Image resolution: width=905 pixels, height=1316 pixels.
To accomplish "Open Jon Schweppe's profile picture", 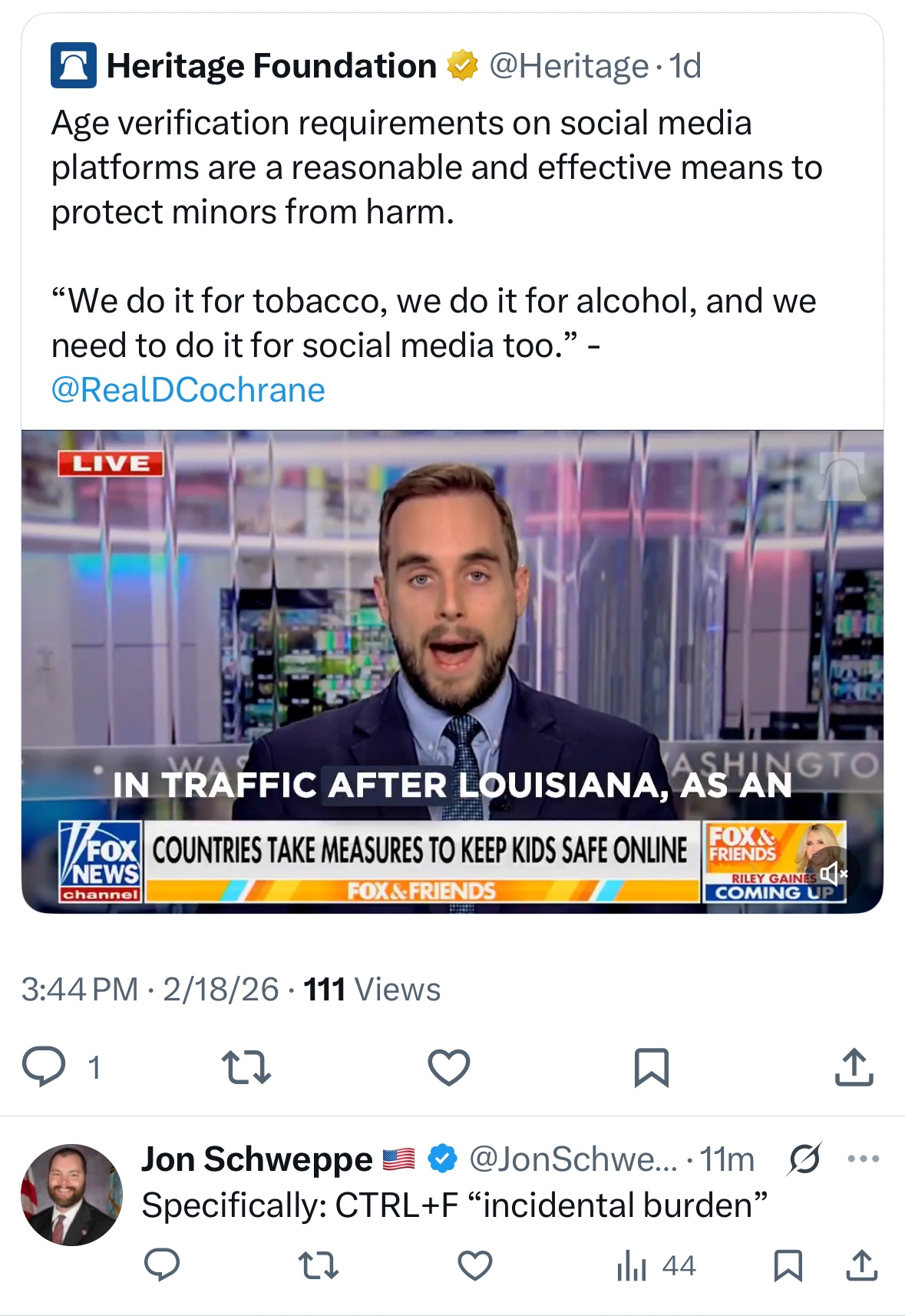I will [x=71, y=1195].
